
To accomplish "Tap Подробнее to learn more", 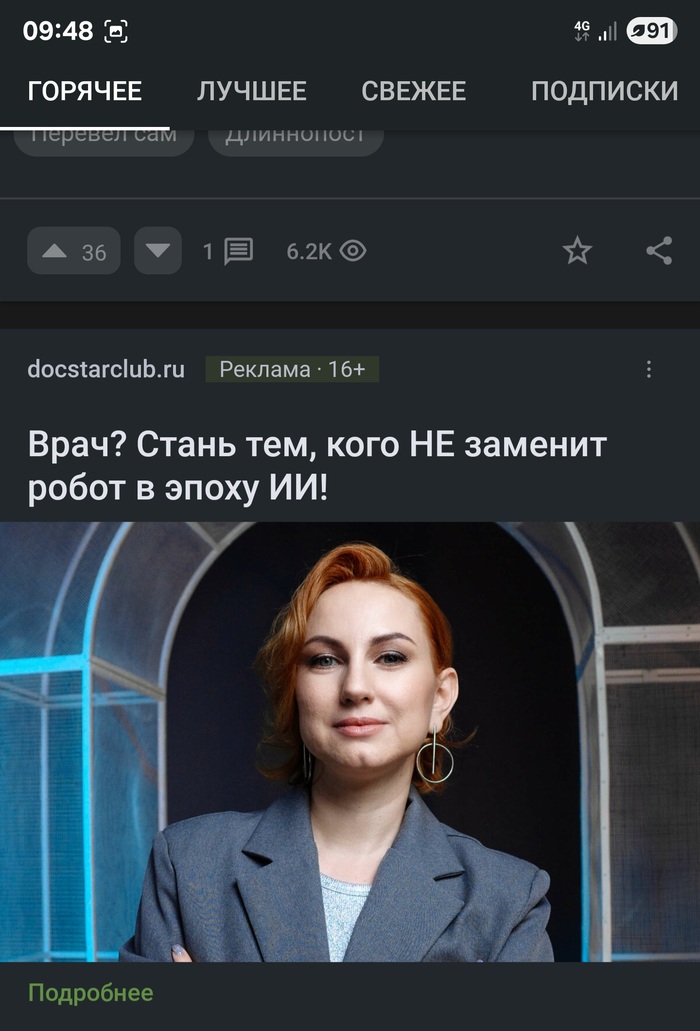I will [x=91, y=993].
